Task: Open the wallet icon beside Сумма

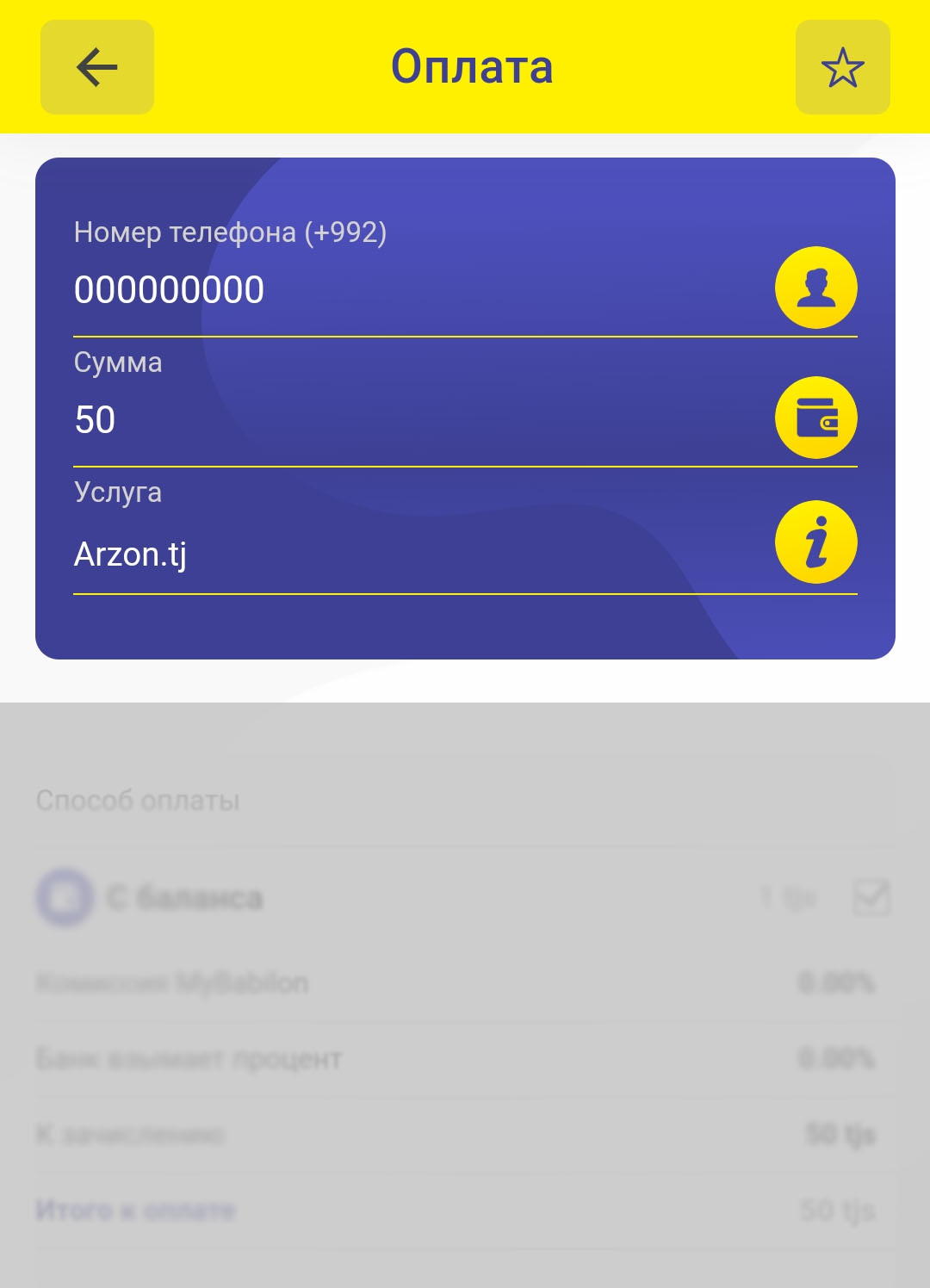Action: tap(815, 418)
